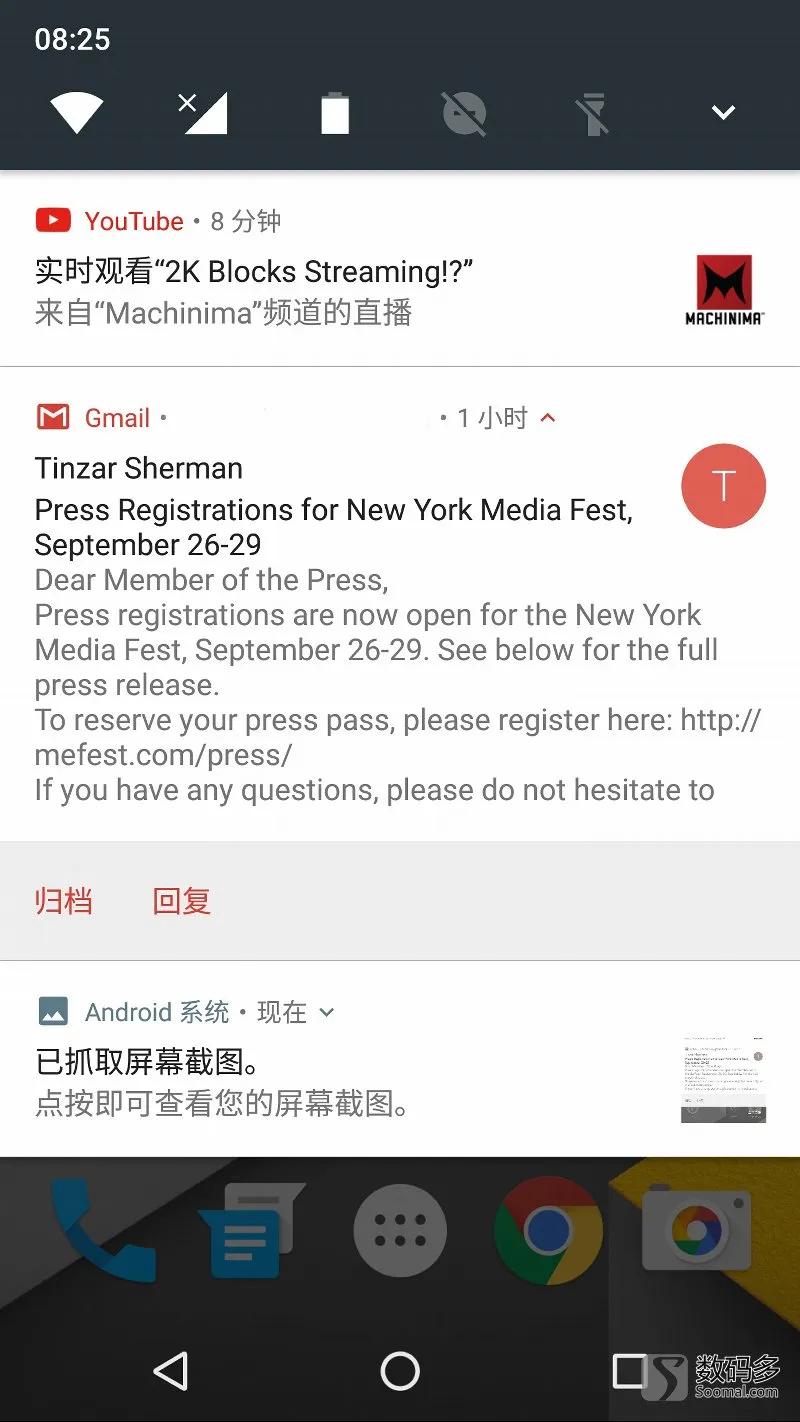Expand the Android 系统 notification
Viewport: 800px width, 1422px height.
coord(327,1013)
